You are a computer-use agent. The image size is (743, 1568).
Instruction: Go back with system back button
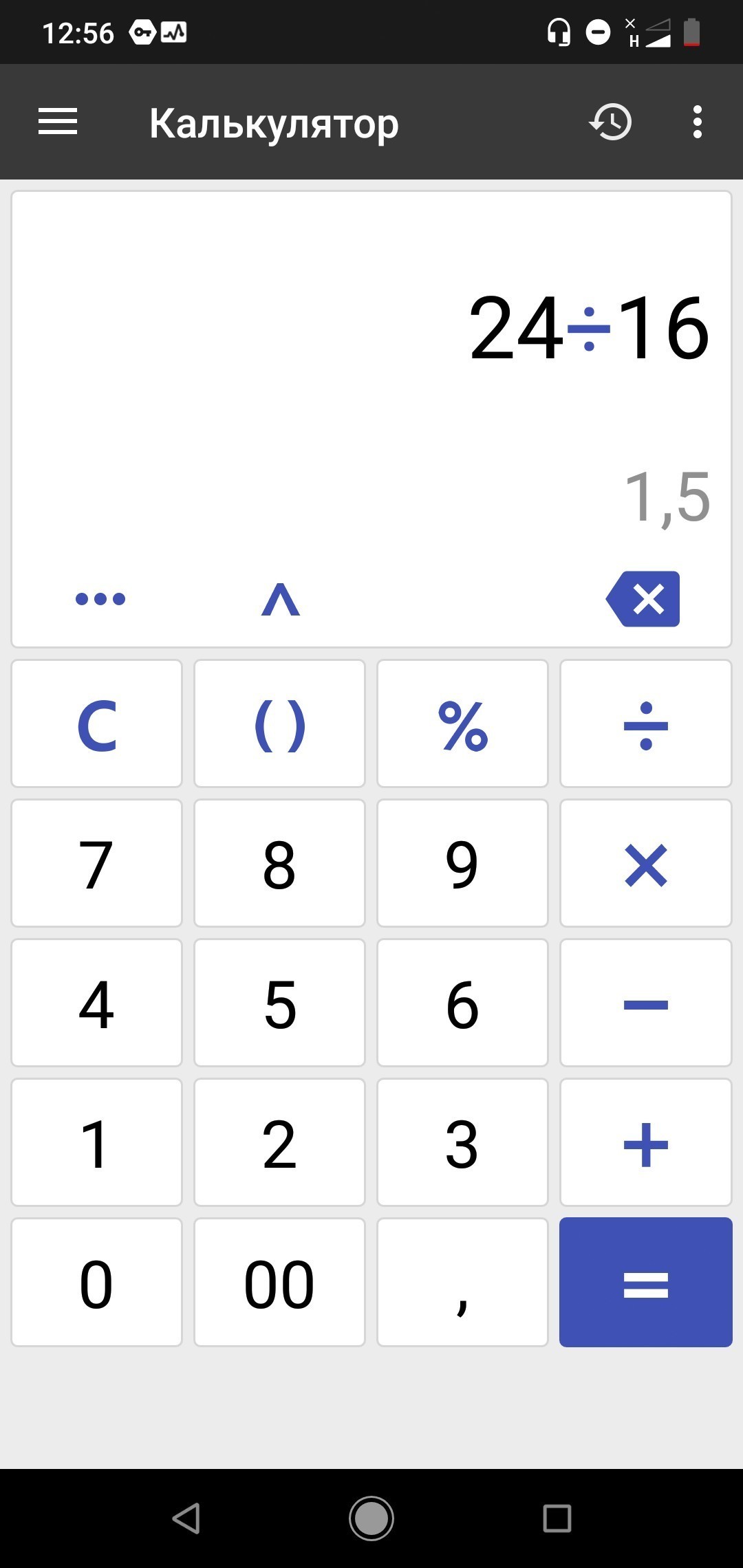click(186, 1518)
